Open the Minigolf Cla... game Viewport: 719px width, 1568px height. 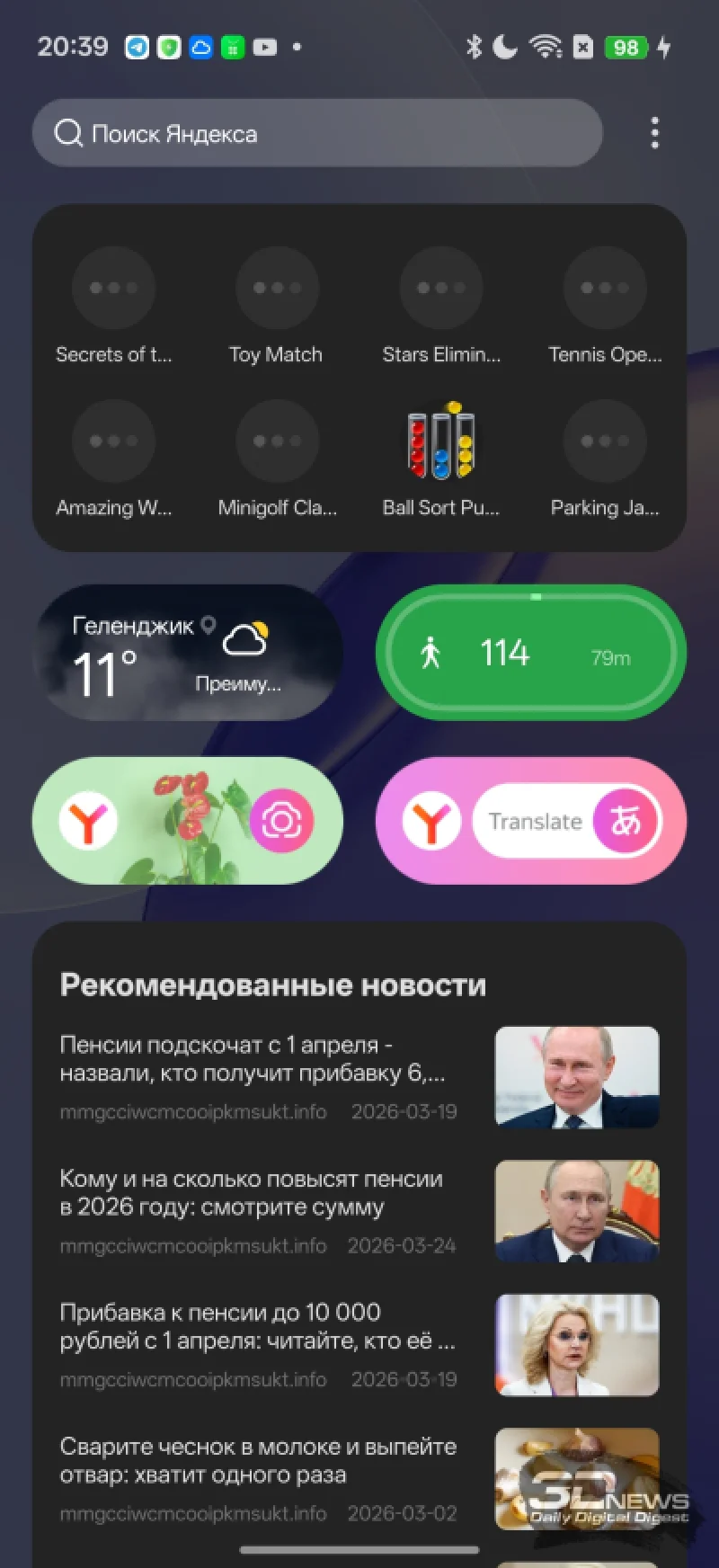tap(277, 442)
